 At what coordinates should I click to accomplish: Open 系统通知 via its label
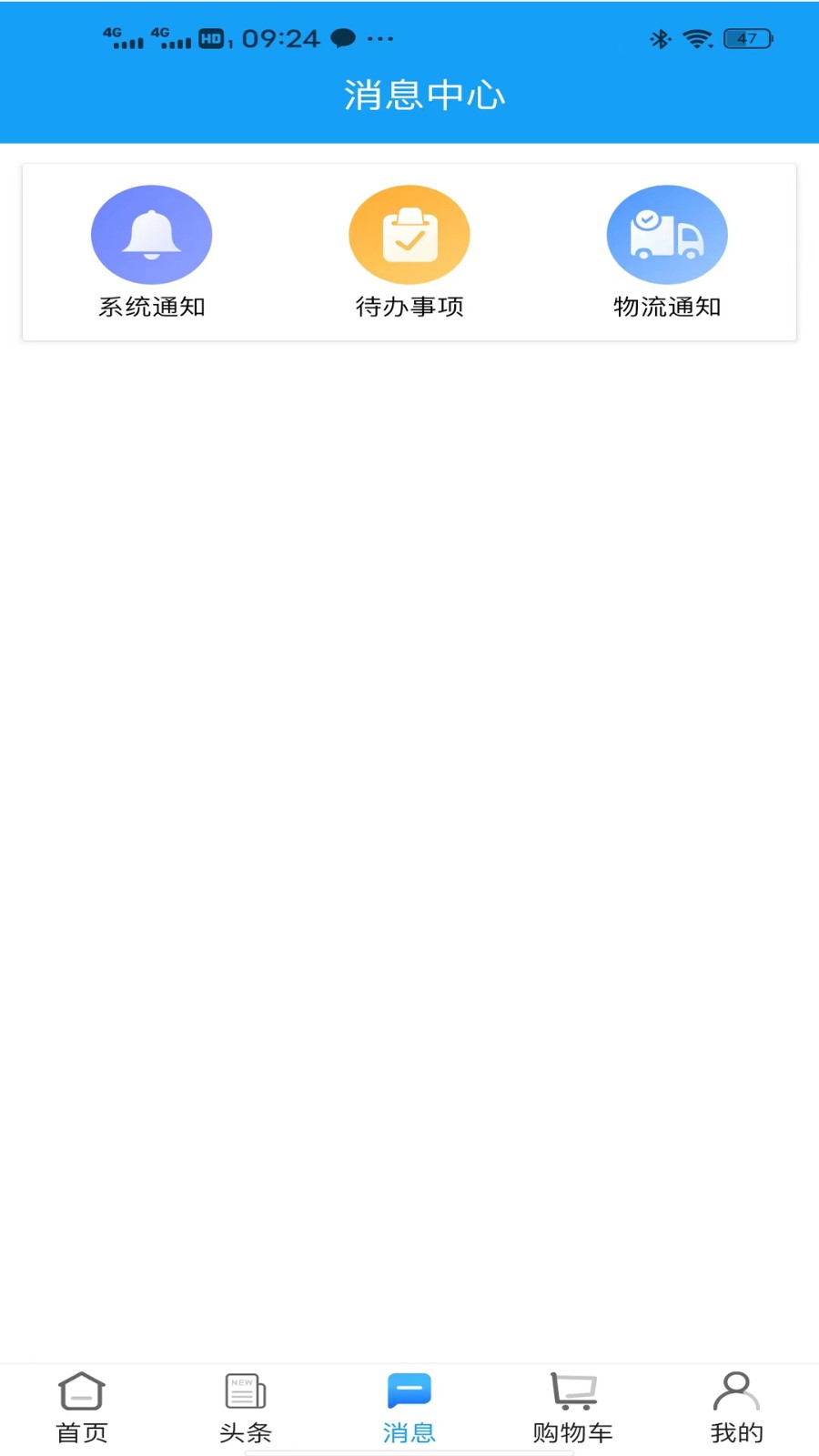click(151, 307)
